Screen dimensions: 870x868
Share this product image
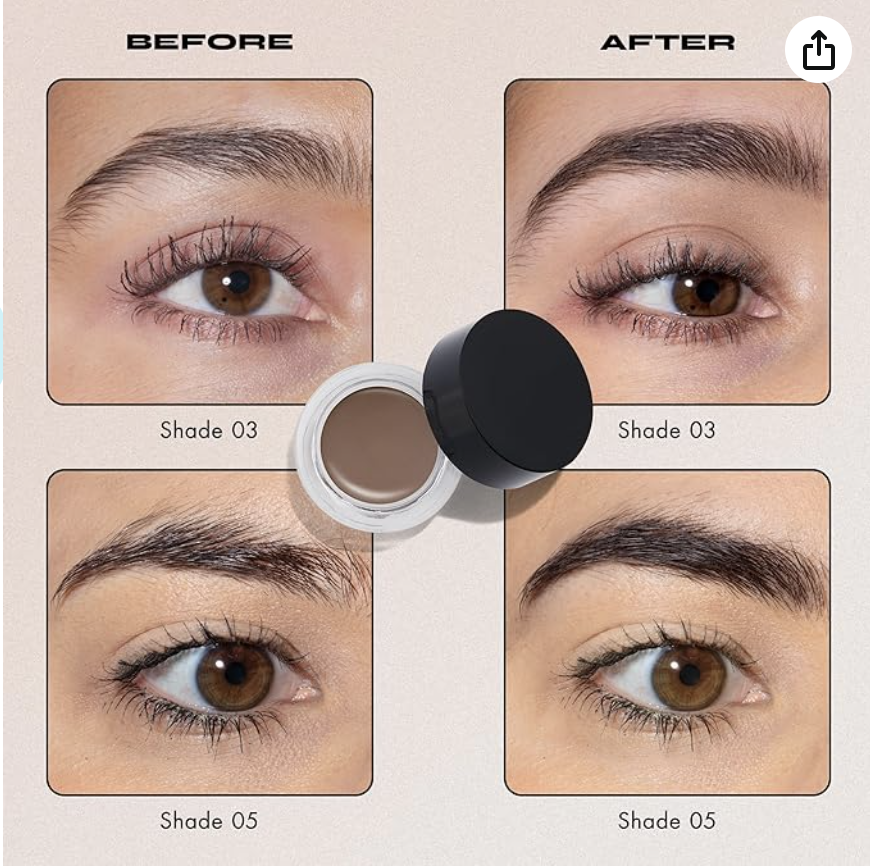tap(818, 49)
